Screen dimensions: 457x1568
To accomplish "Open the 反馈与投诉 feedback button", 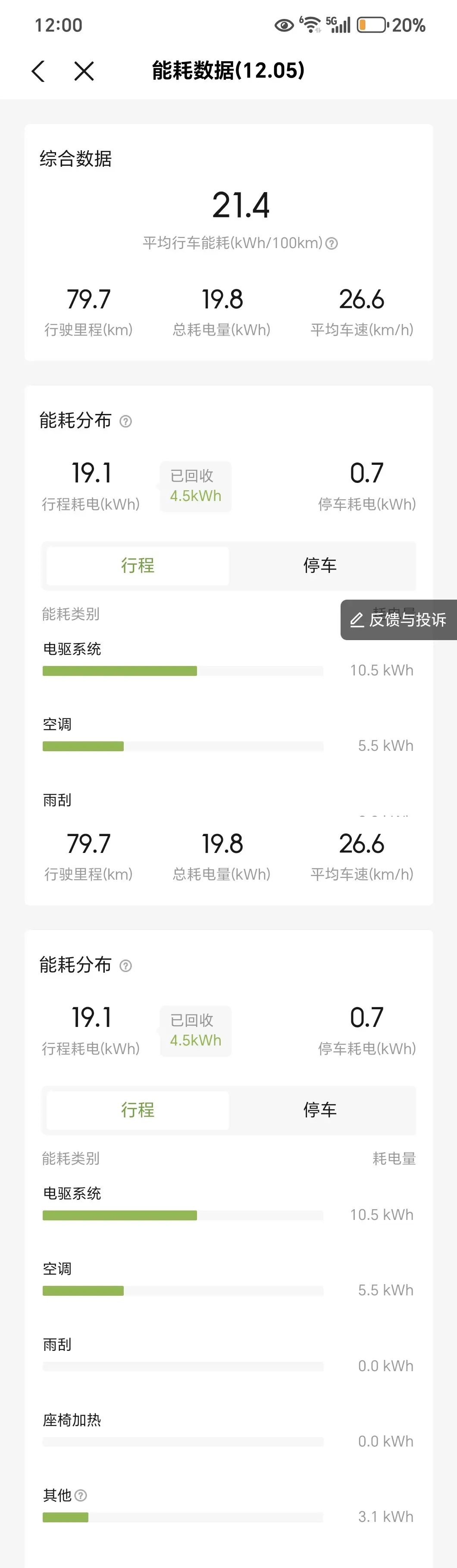I will pos(398,619).
